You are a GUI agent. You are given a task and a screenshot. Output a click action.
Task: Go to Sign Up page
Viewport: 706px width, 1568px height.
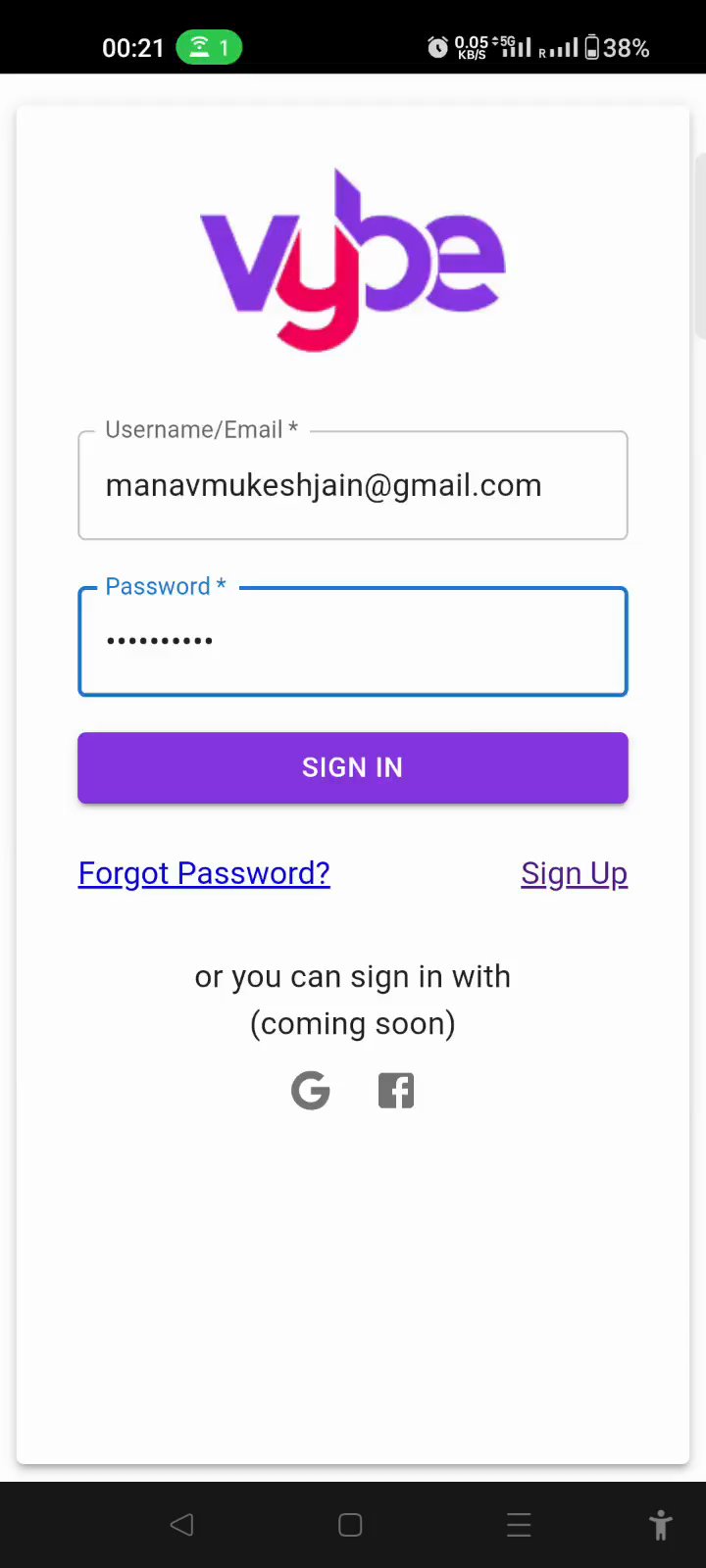click(574, 873)
